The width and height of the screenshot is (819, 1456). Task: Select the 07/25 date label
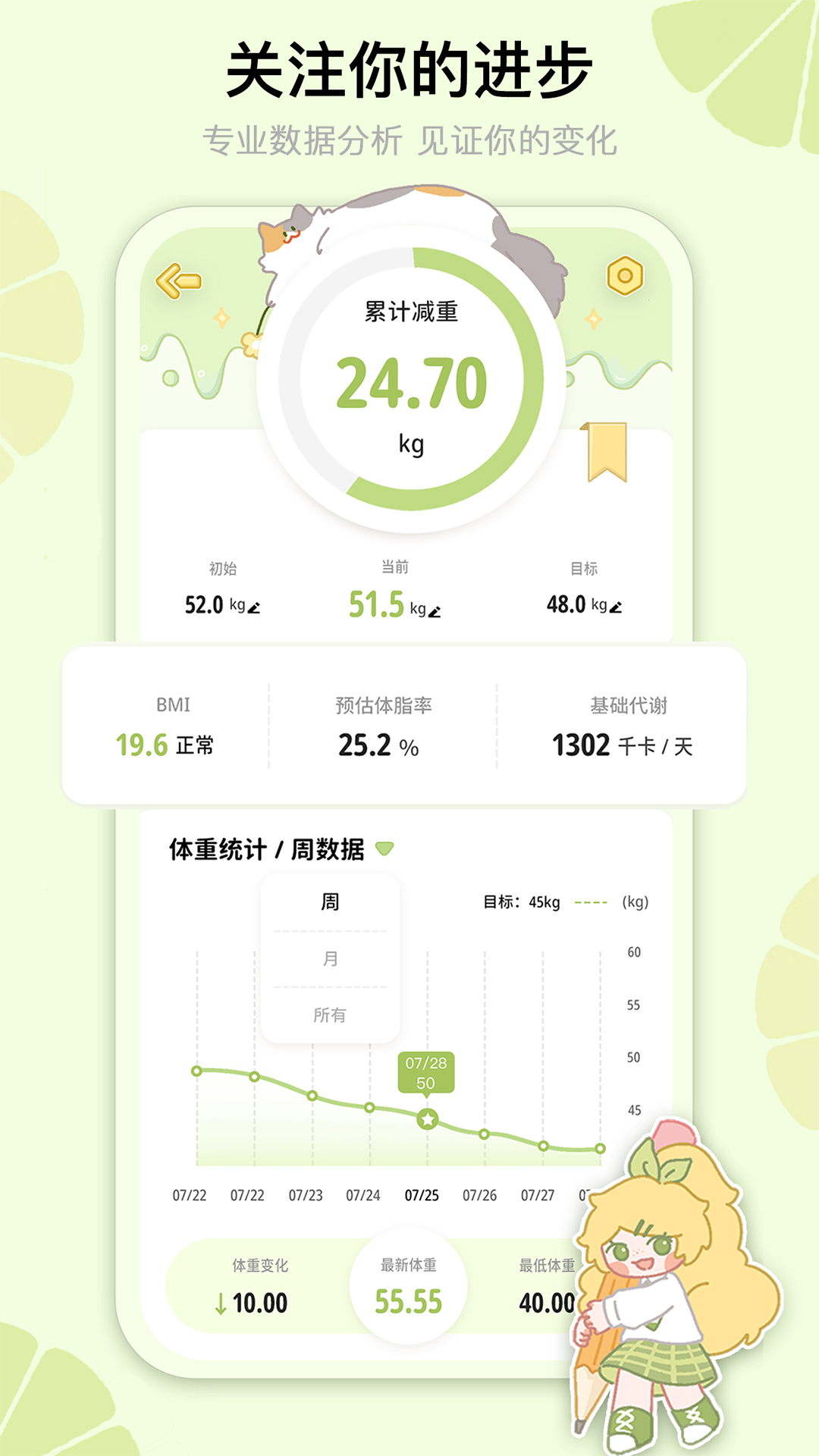pos(422,1194)
